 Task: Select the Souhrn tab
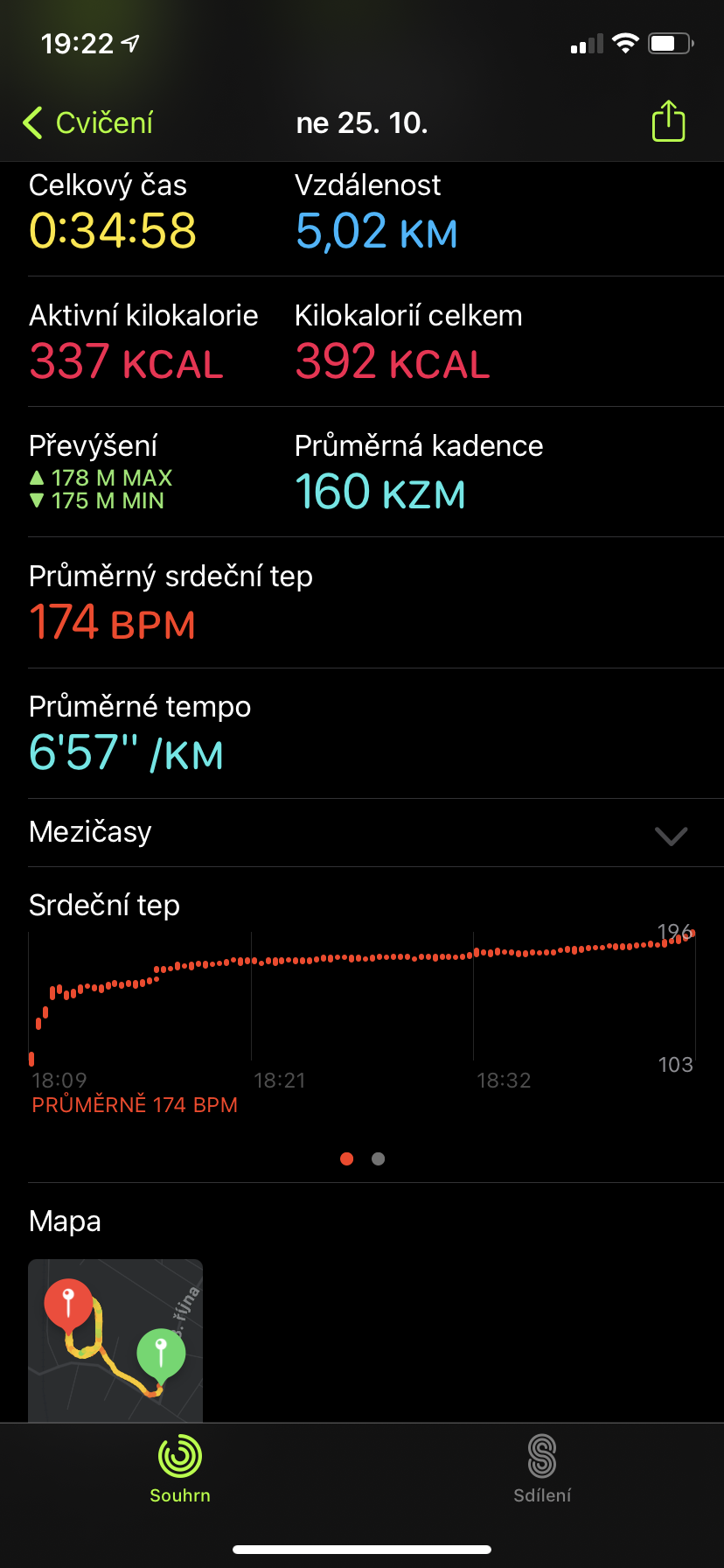pos(180,1469)
